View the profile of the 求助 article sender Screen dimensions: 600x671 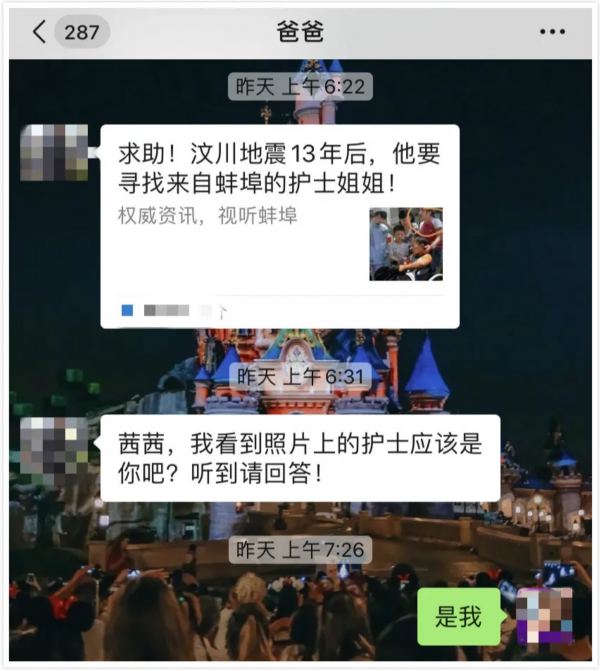click(55, 153)
